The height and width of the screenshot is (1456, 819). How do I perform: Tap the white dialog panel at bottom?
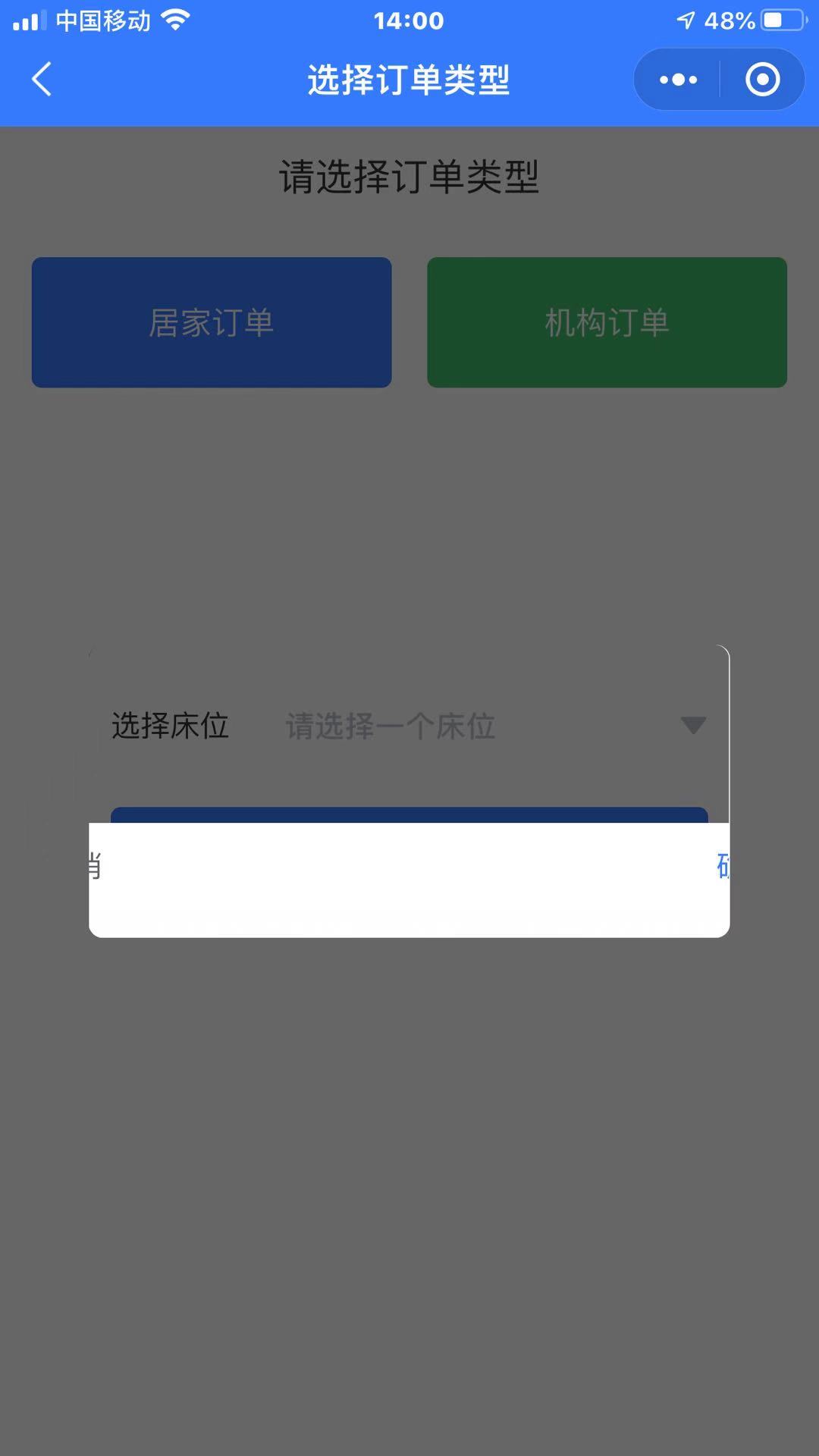409,902
